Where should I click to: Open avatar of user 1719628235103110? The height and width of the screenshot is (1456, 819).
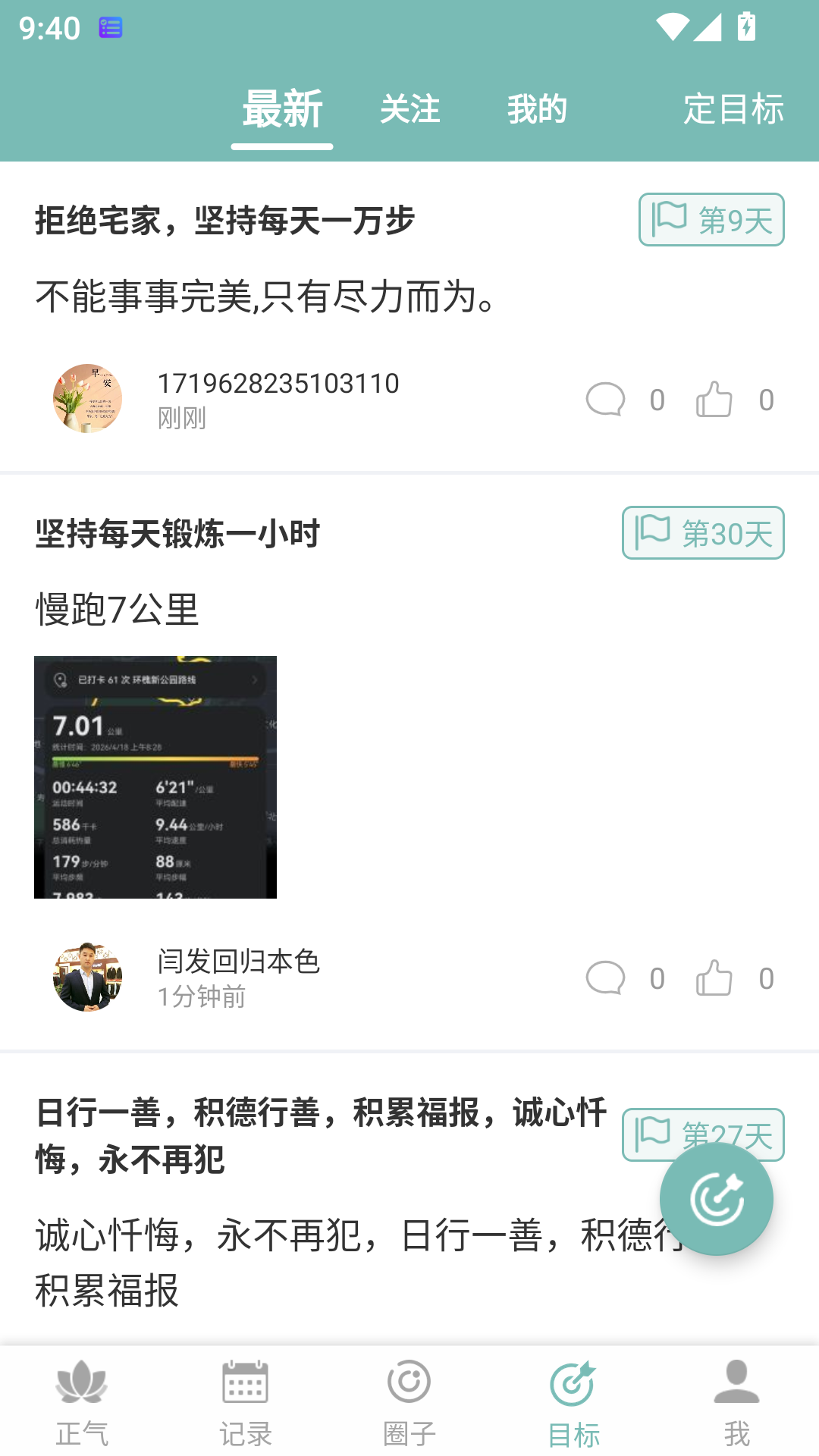point(87,398)
